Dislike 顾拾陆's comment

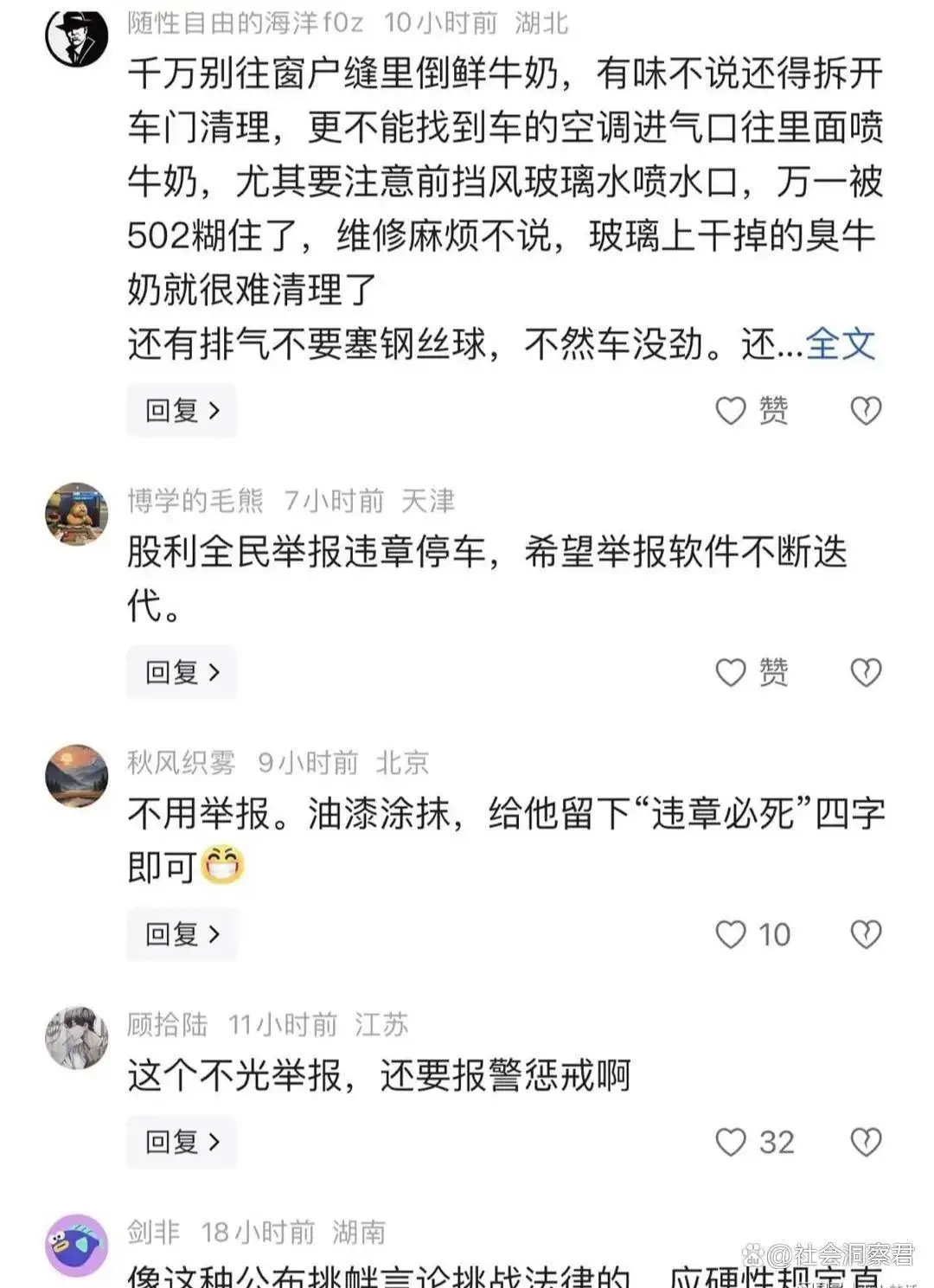click(866, 1142)
